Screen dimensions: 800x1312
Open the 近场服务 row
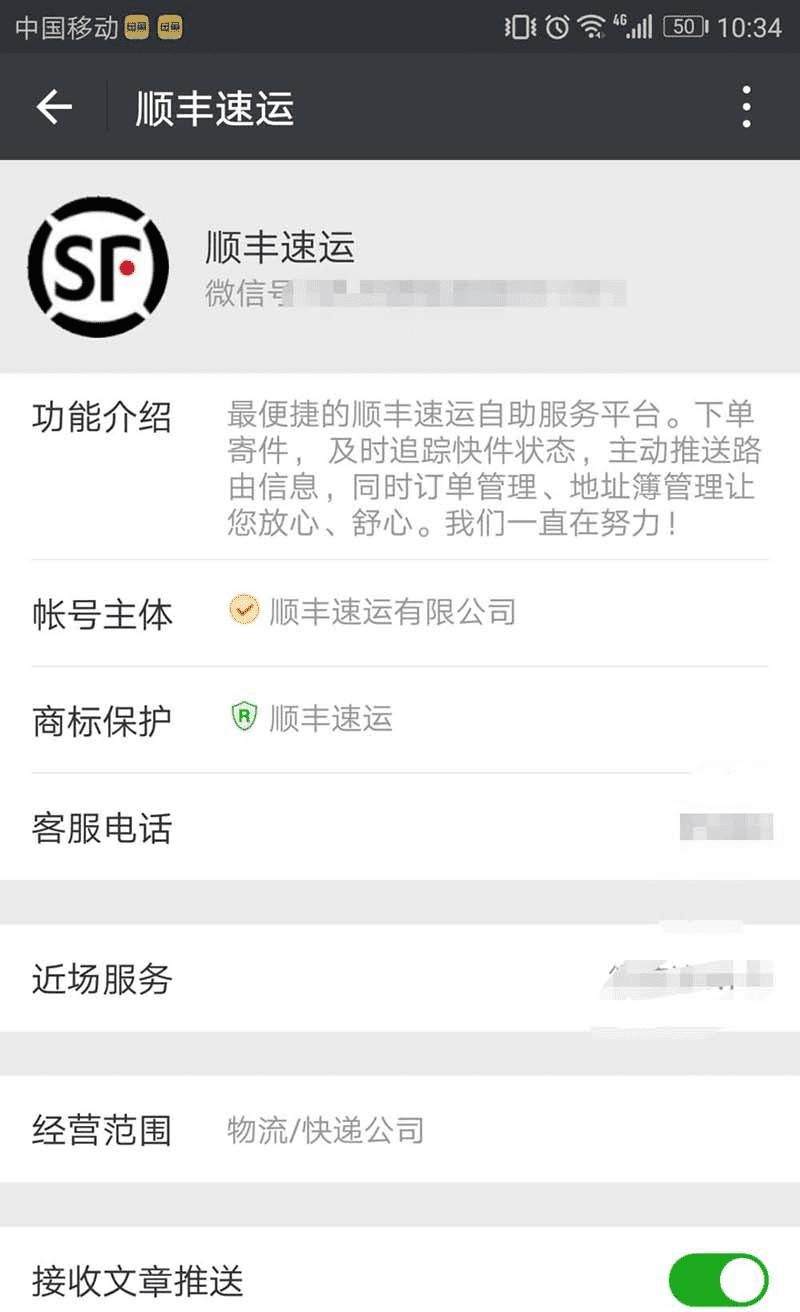400,979
